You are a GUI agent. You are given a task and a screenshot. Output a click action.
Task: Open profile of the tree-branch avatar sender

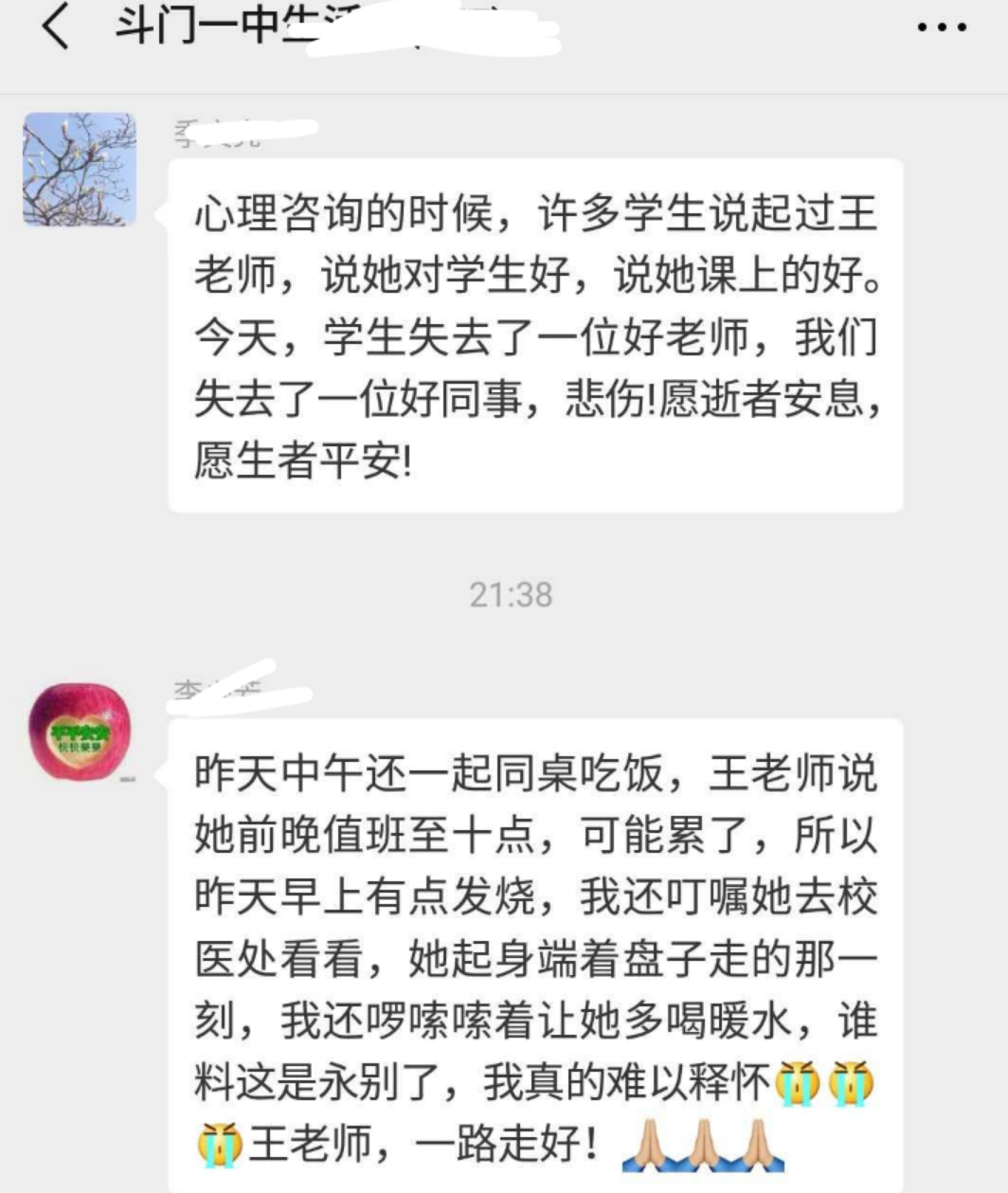click(x=80, y=170)
